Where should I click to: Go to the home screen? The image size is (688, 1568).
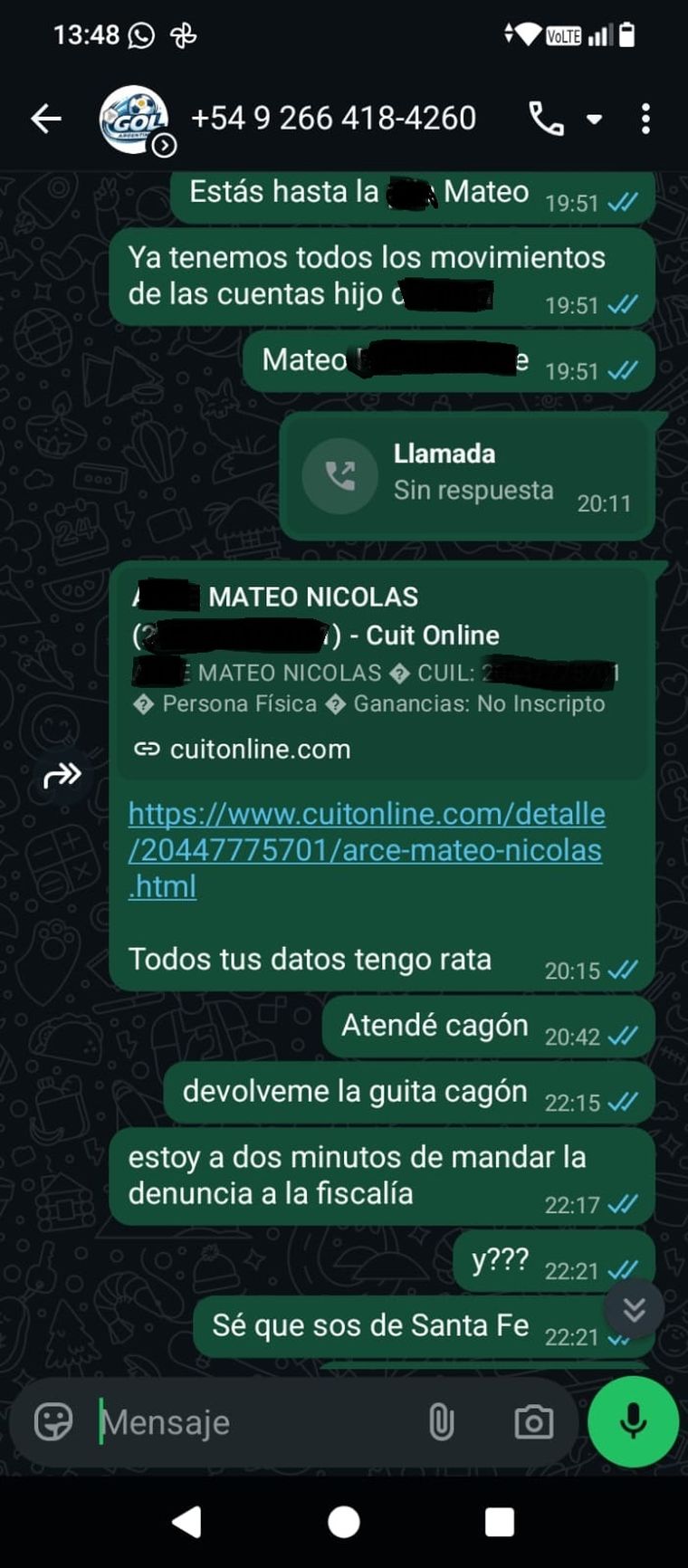(x=344, y=1522)
